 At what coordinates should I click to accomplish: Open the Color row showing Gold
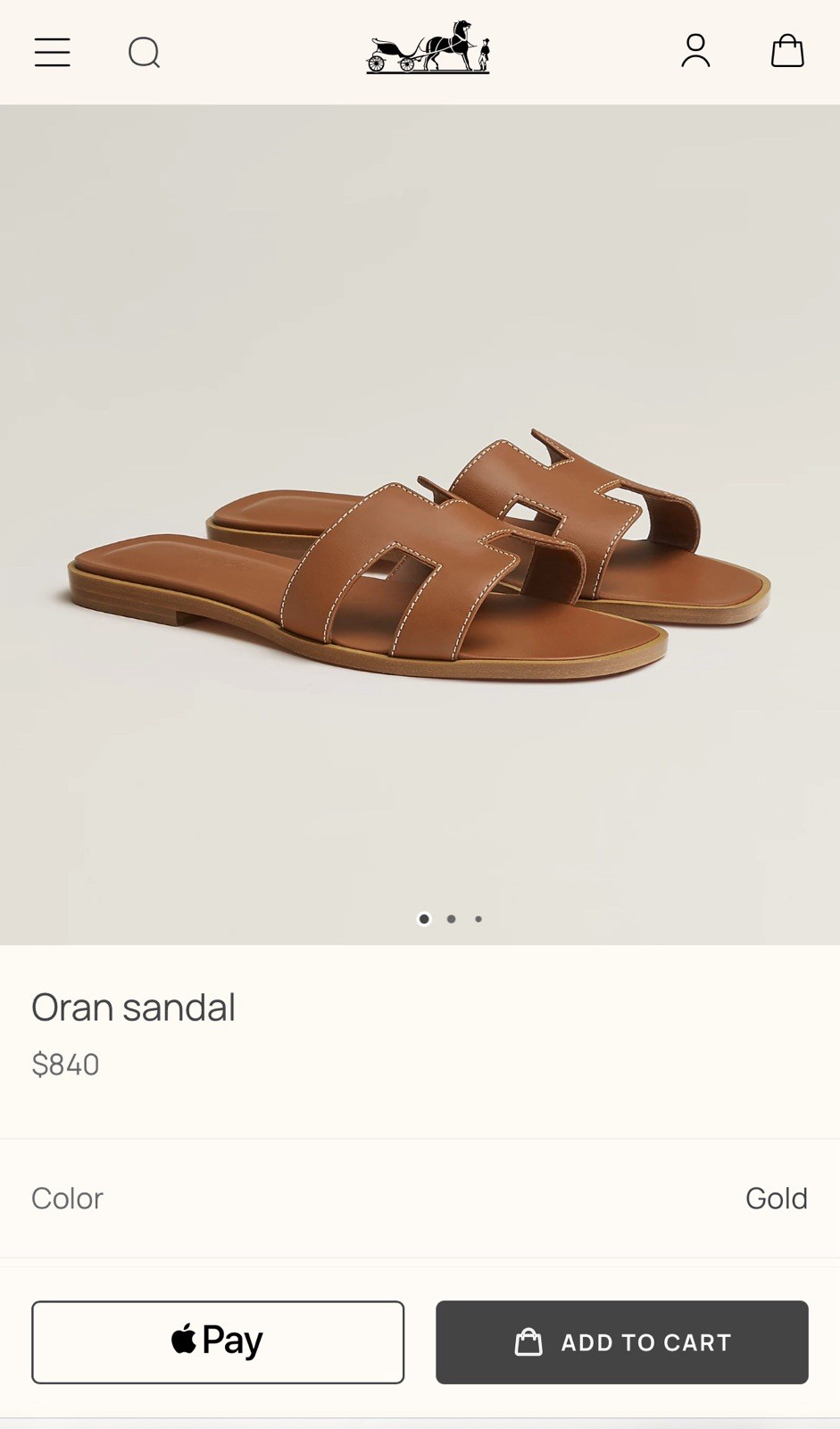(x=420, y=1198)
